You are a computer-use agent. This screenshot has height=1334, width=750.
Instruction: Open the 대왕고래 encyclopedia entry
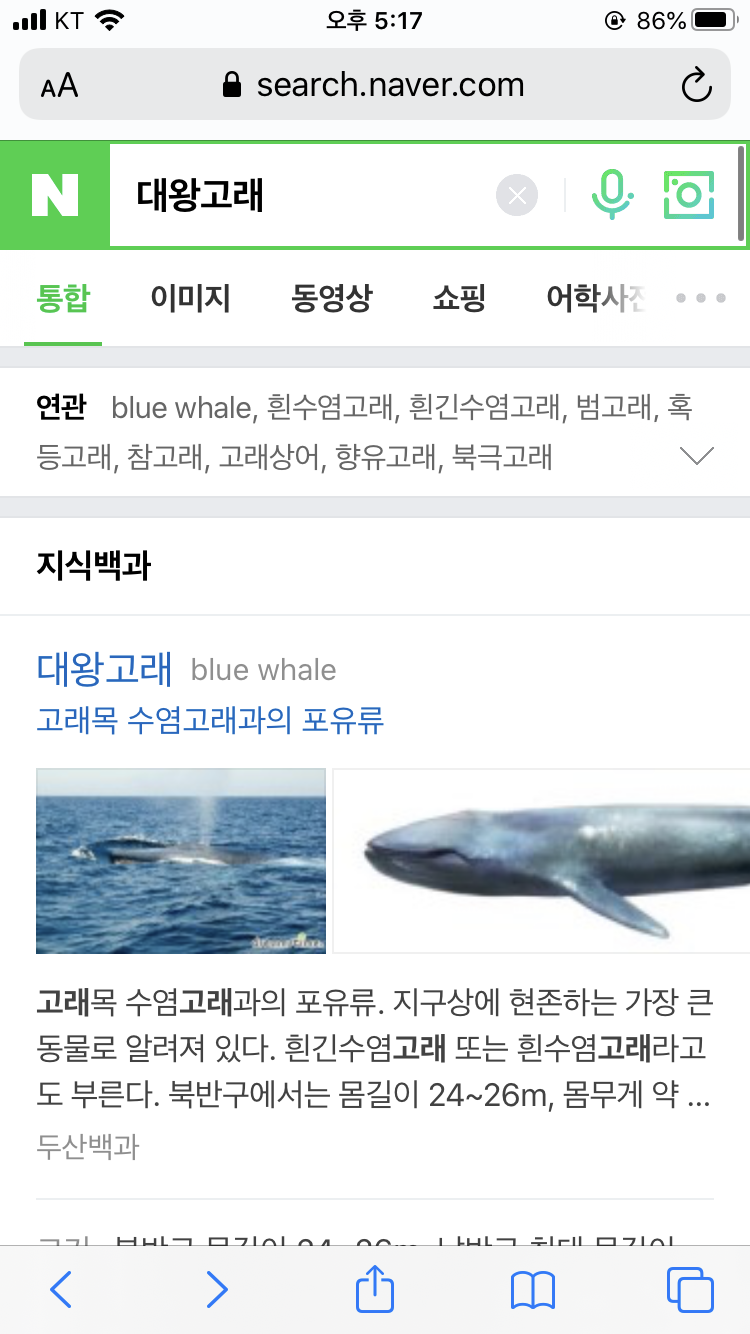[105, 669]
